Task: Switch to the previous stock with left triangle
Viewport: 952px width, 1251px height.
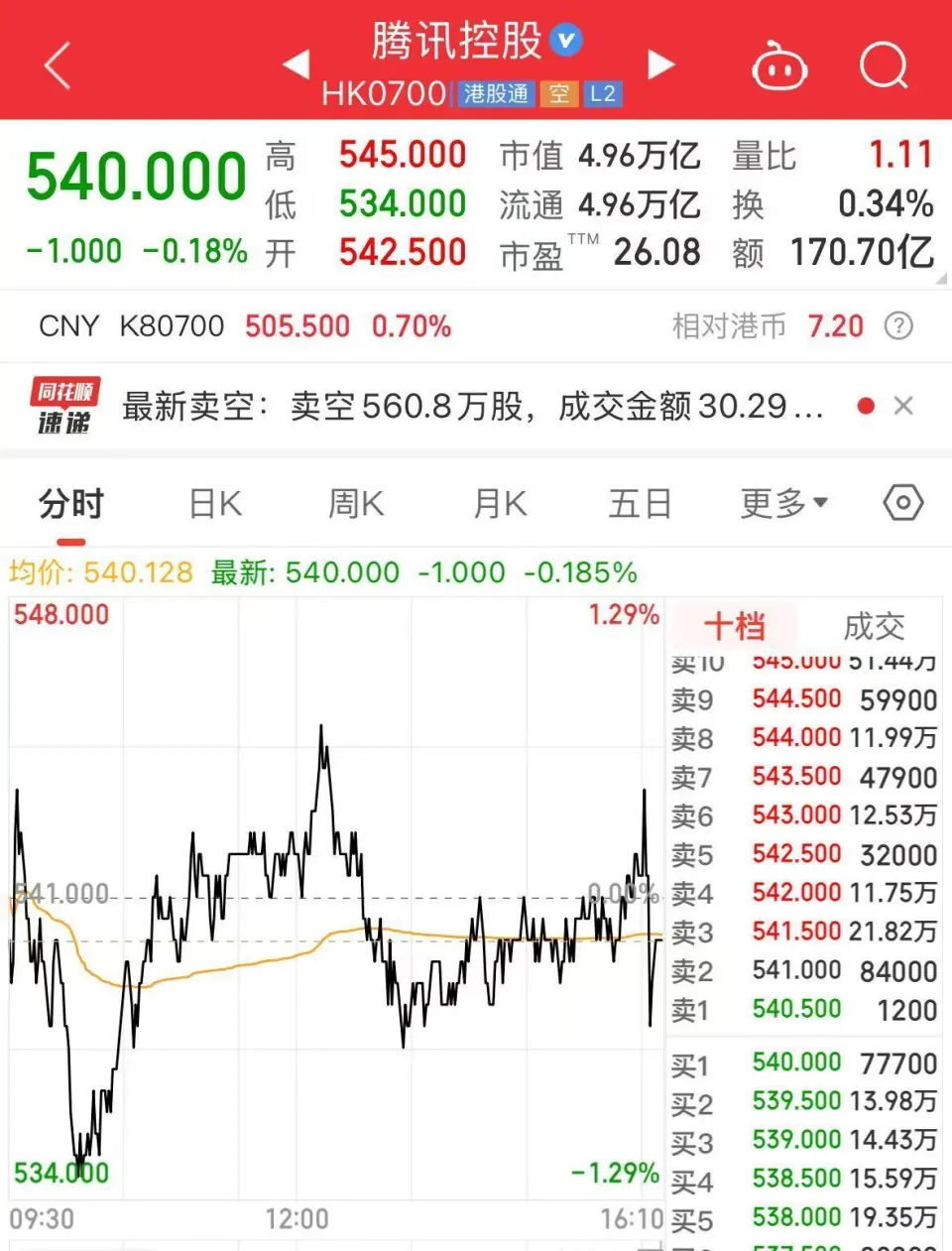Action: point(296,64)
